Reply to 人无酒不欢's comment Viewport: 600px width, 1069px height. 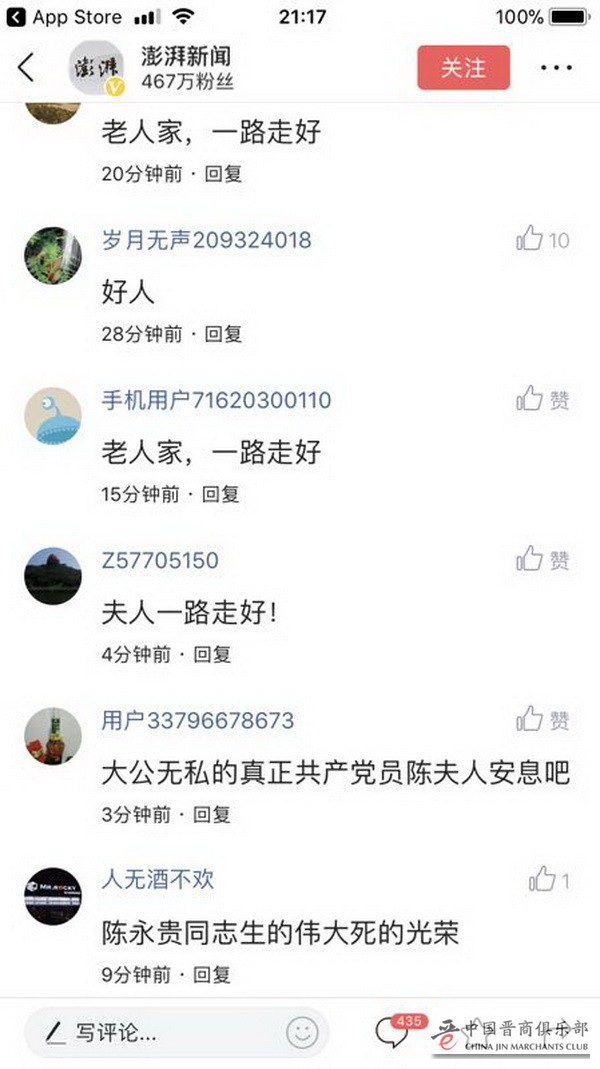211,973
